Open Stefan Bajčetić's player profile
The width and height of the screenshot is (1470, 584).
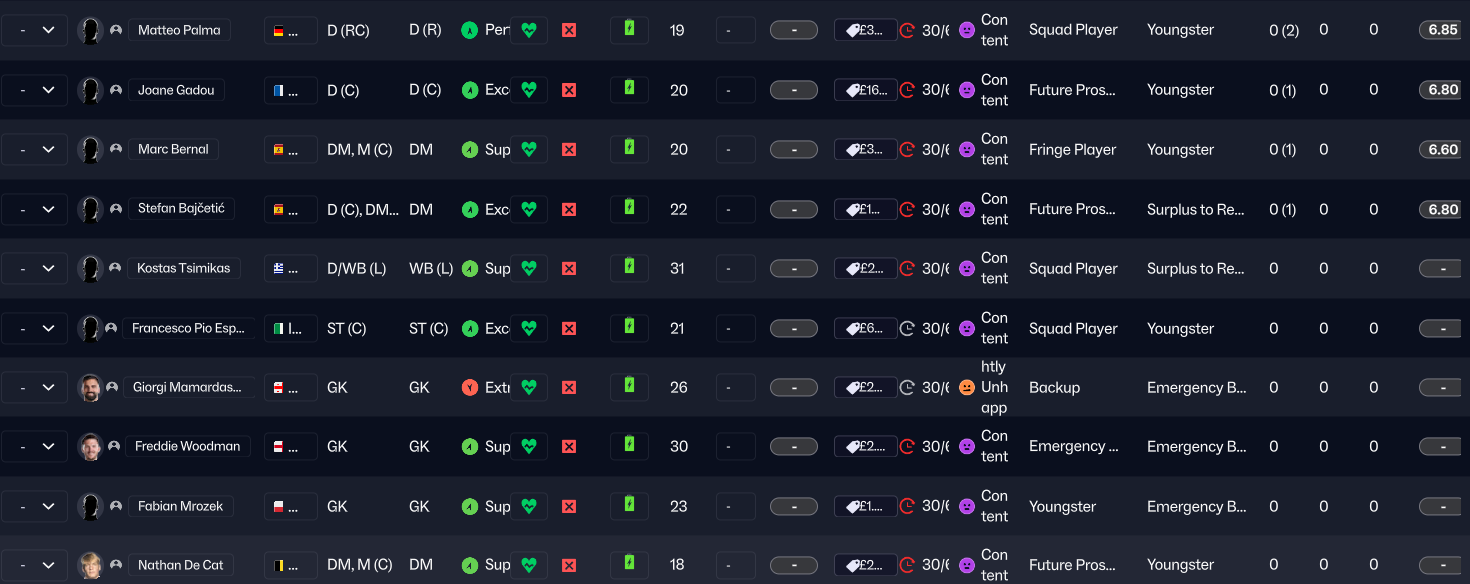tap(181, 209)
